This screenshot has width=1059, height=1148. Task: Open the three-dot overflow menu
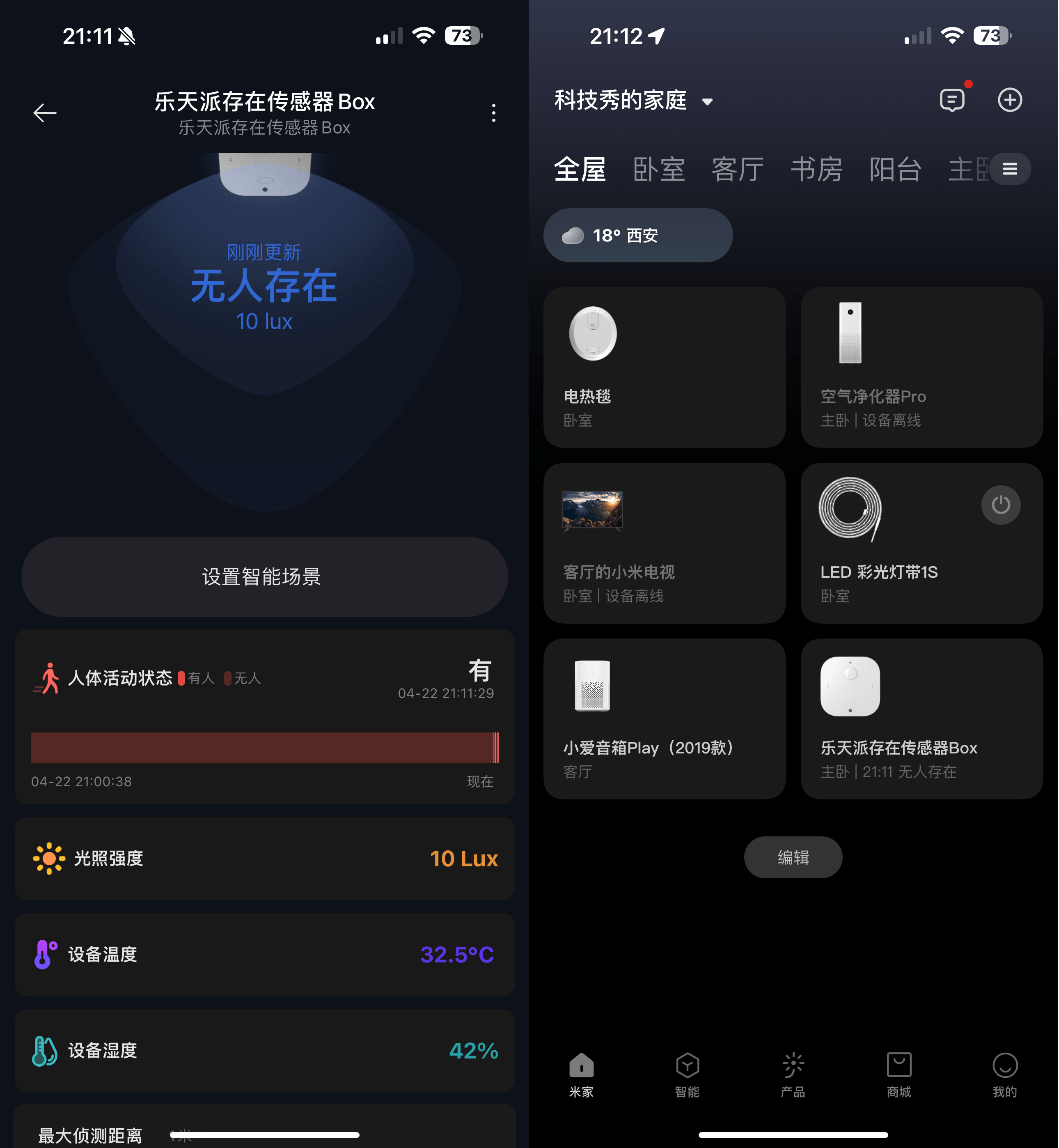[x=493, y=113]
